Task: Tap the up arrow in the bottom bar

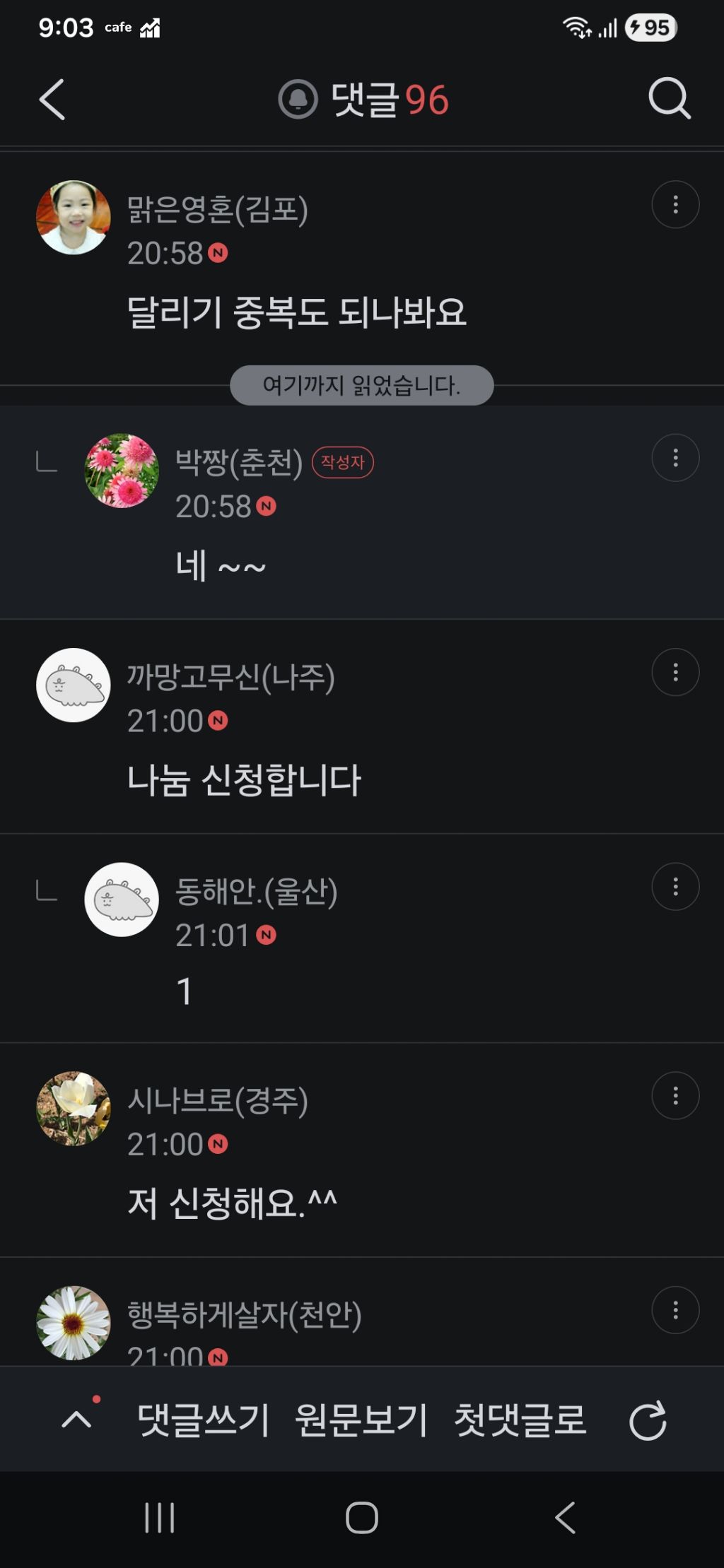Action: [76, 1420]
